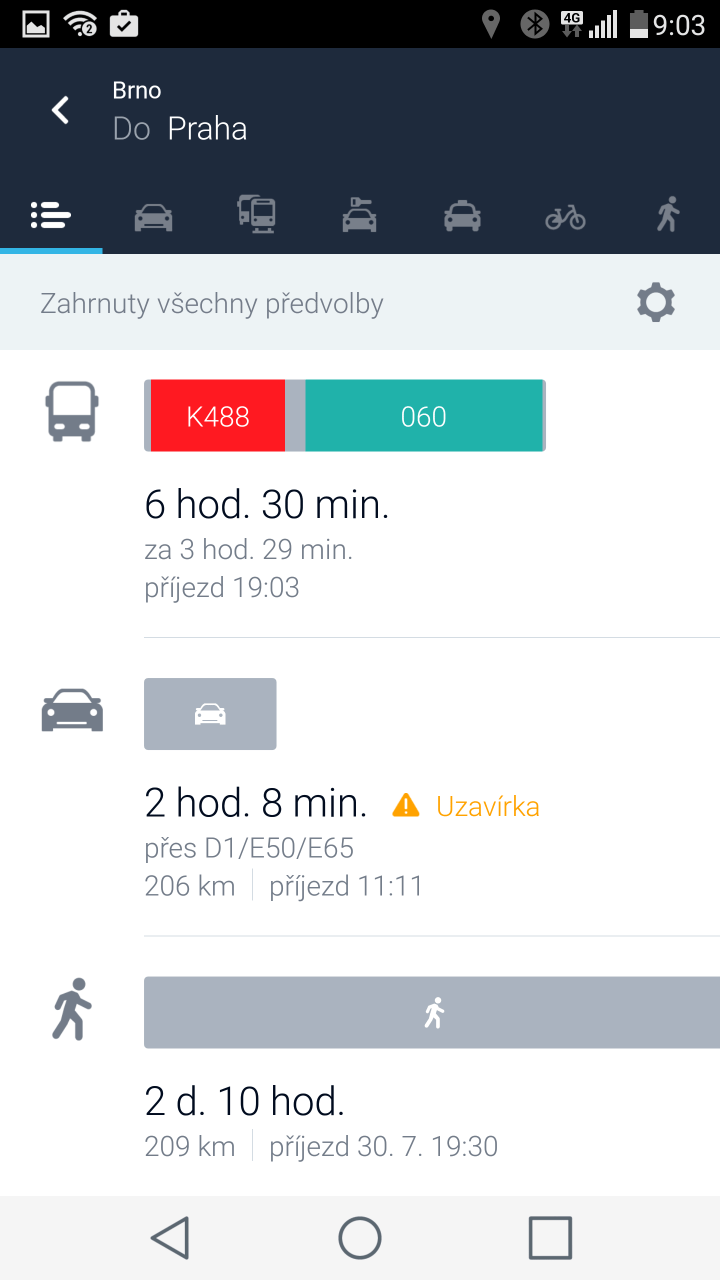Image resolution: width=720 pixels, height=1280 pixels.
Task: Tap the system home button
Action: coord(360,1238)
